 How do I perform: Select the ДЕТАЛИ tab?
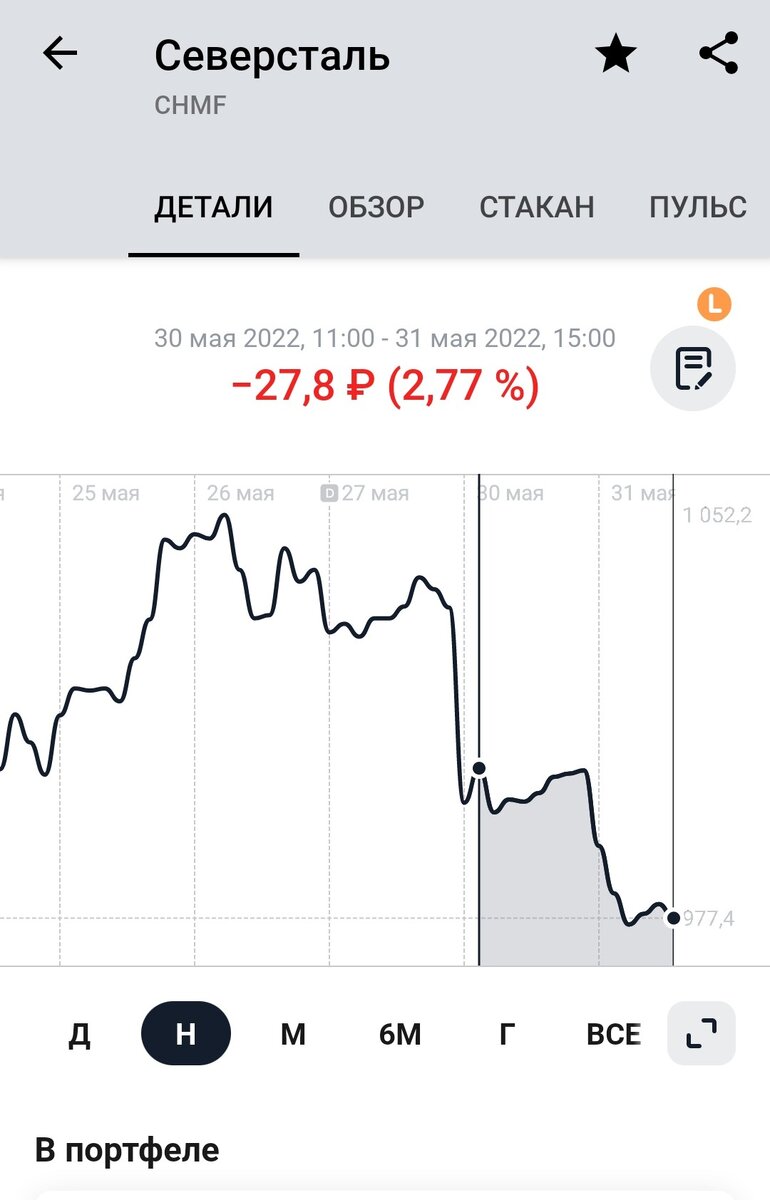coord(213,207)
